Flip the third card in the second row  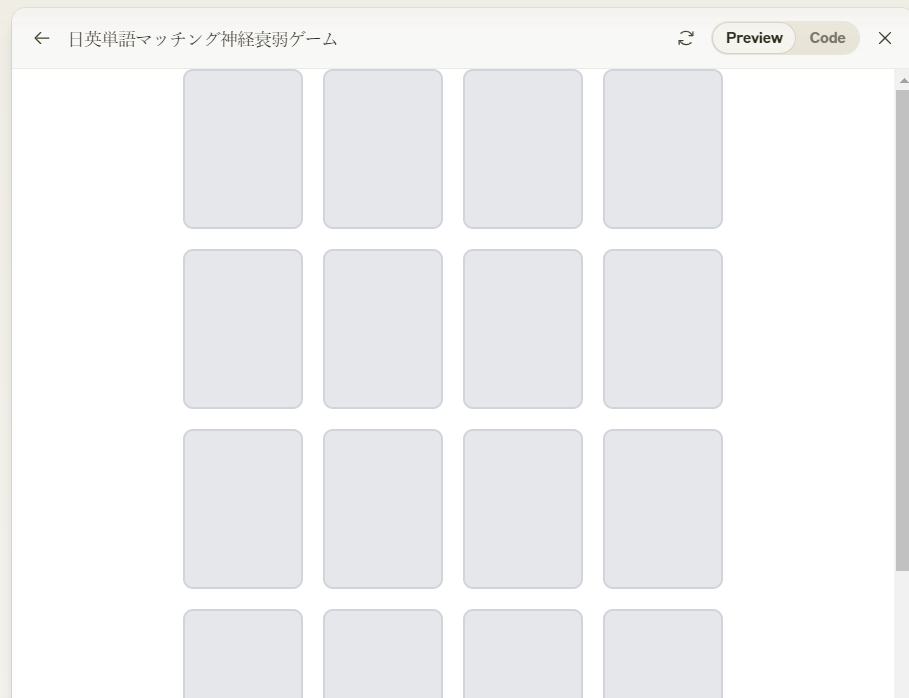click(523, 329)
